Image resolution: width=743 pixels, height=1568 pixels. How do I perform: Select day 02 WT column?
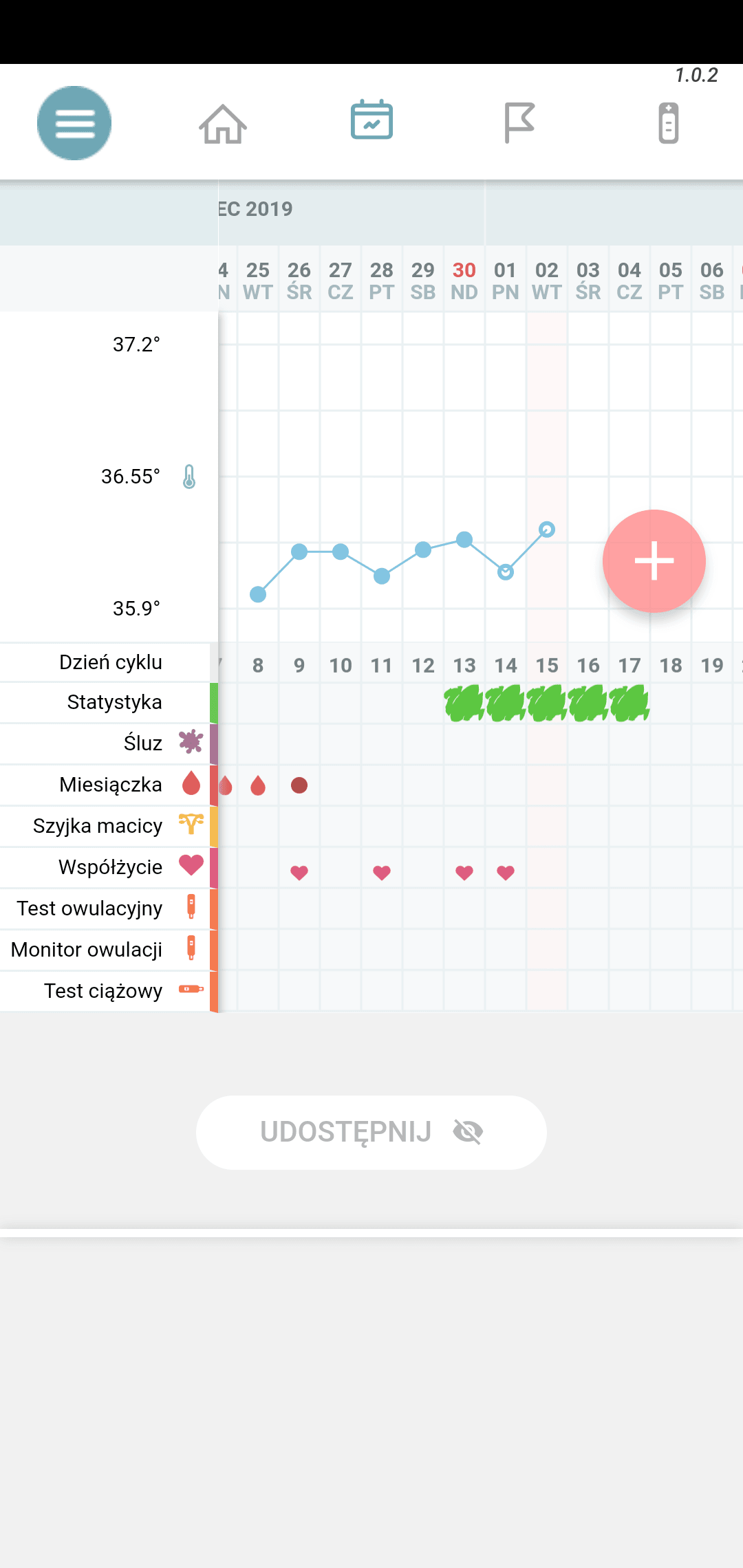[547, 281]
